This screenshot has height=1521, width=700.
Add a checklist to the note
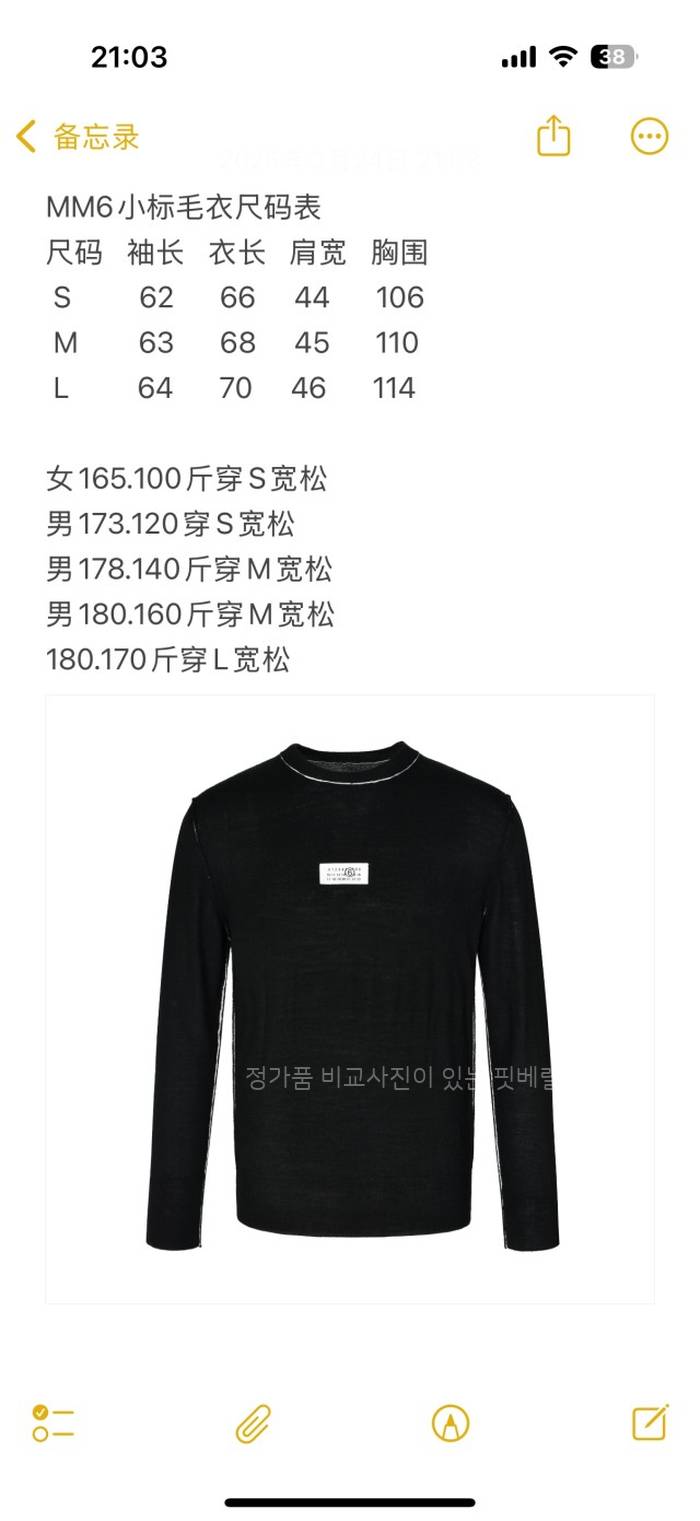pos(53,1422)
